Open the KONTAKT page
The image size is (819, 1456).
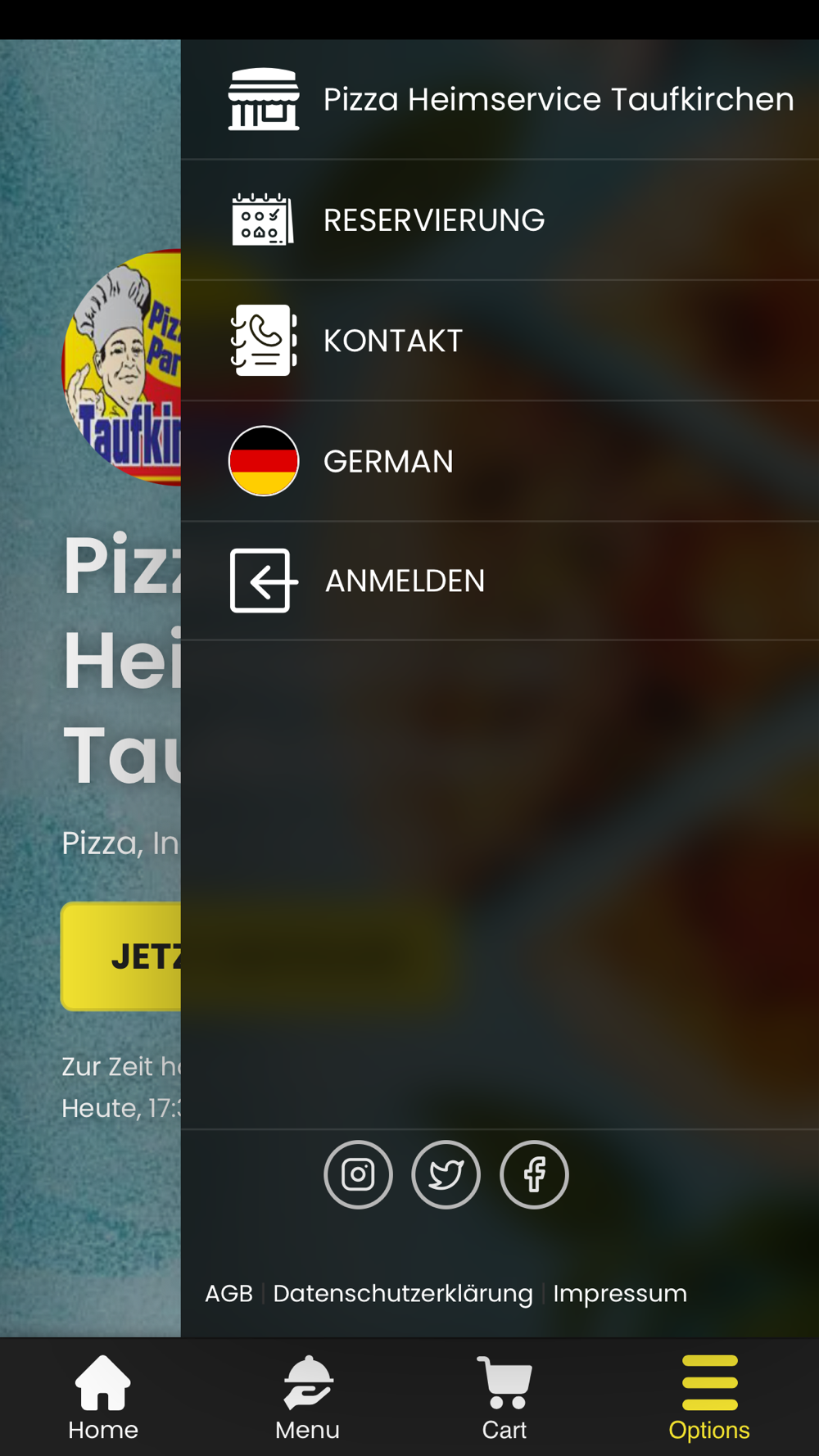393,341
